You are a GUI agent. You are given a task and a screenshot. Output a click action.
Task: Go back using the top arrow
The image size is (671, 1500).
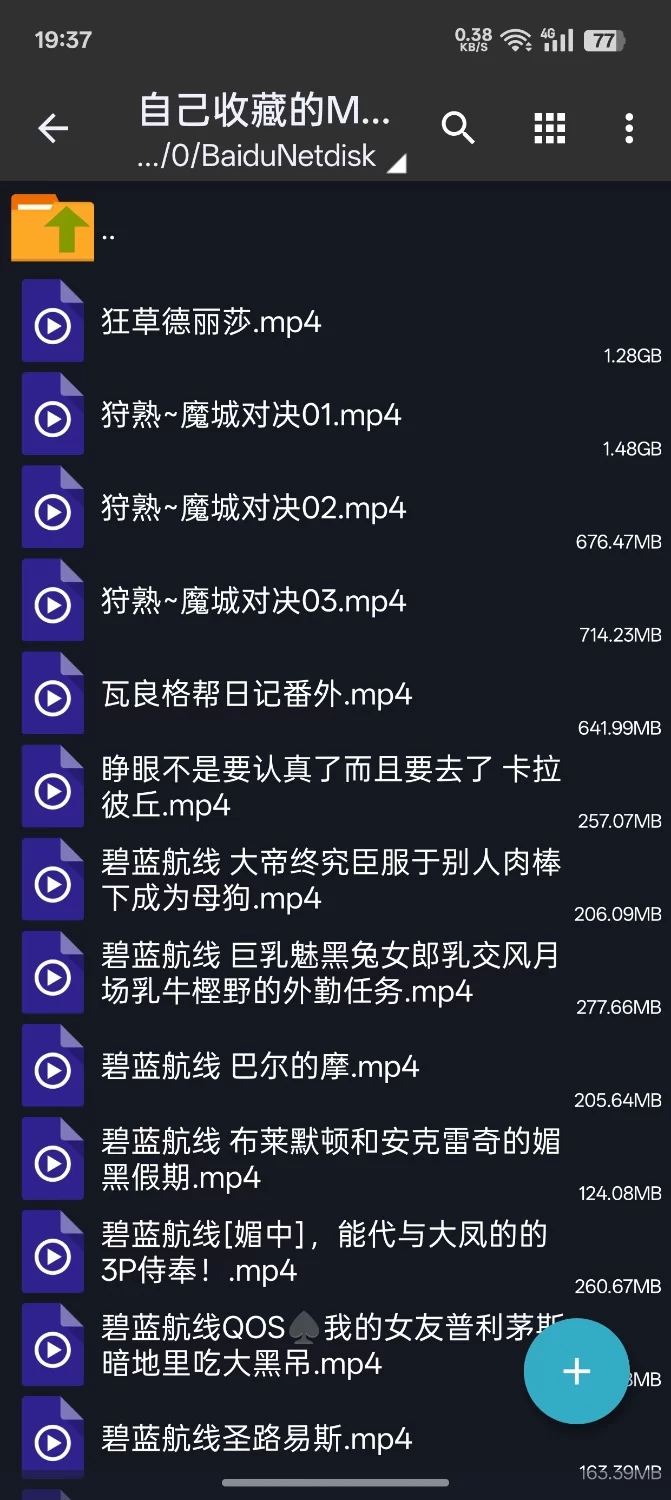pos(53,128)
